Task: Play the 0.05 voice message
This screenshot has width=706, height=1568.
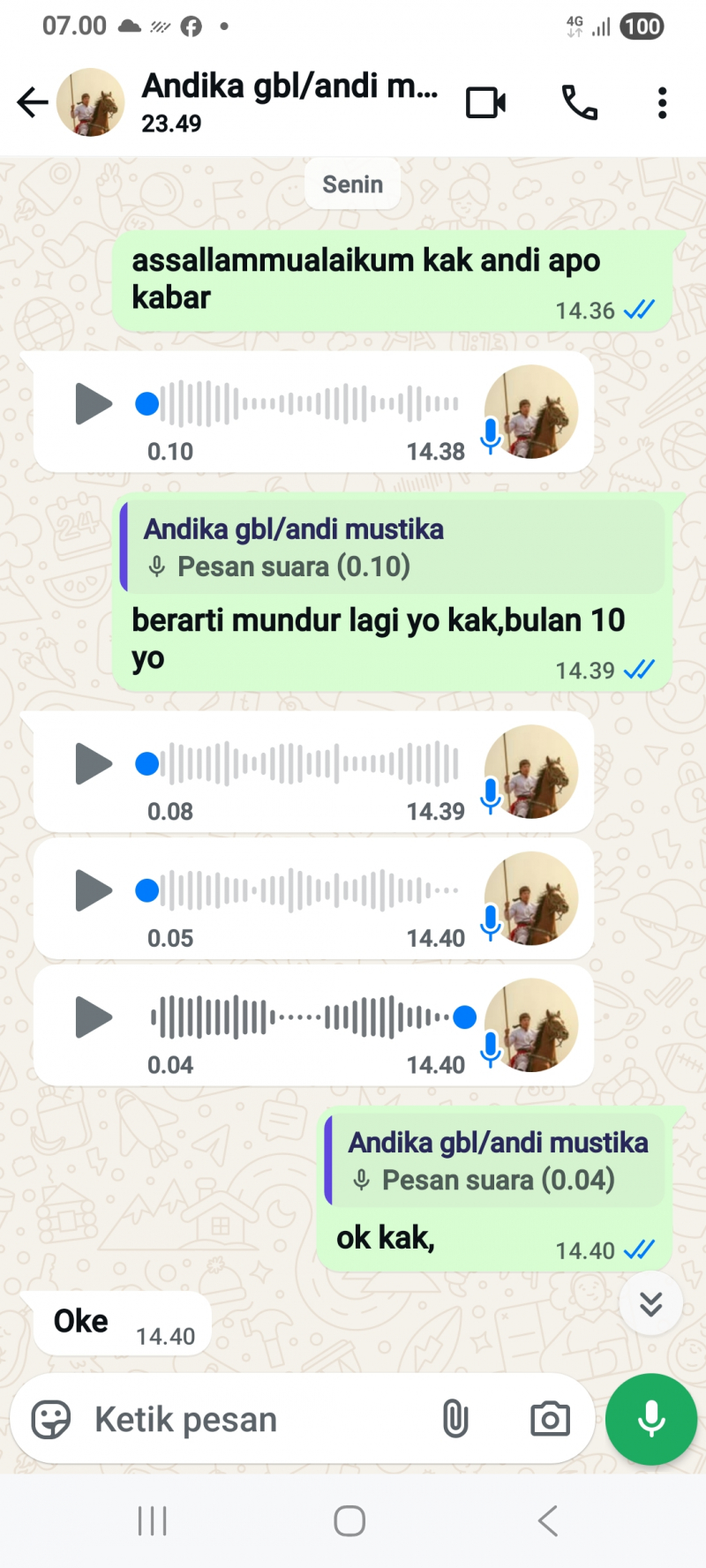Action: (x=94, y=890)
